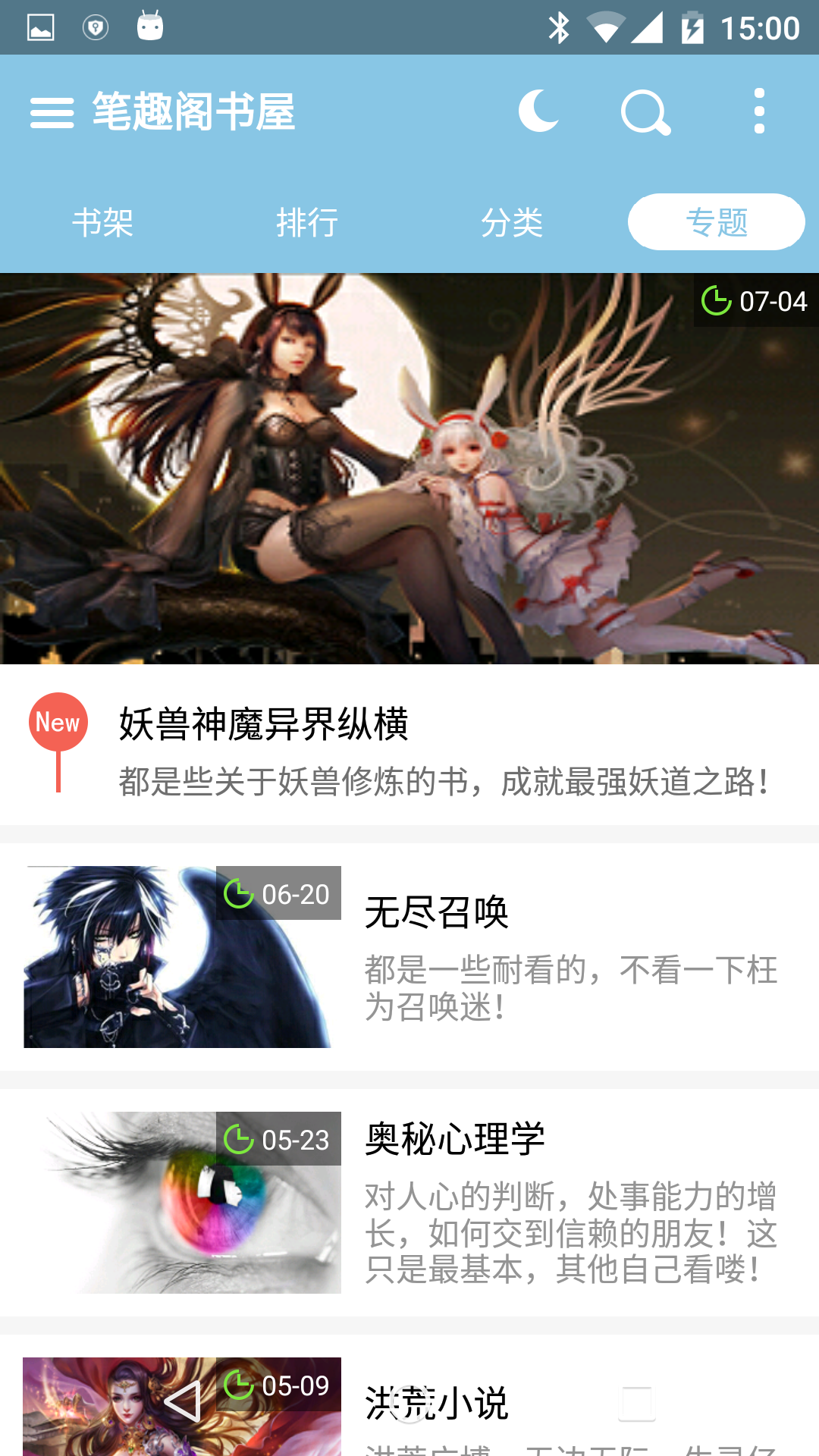Open the 奥秘心理学 topic

pos(409,1203)
